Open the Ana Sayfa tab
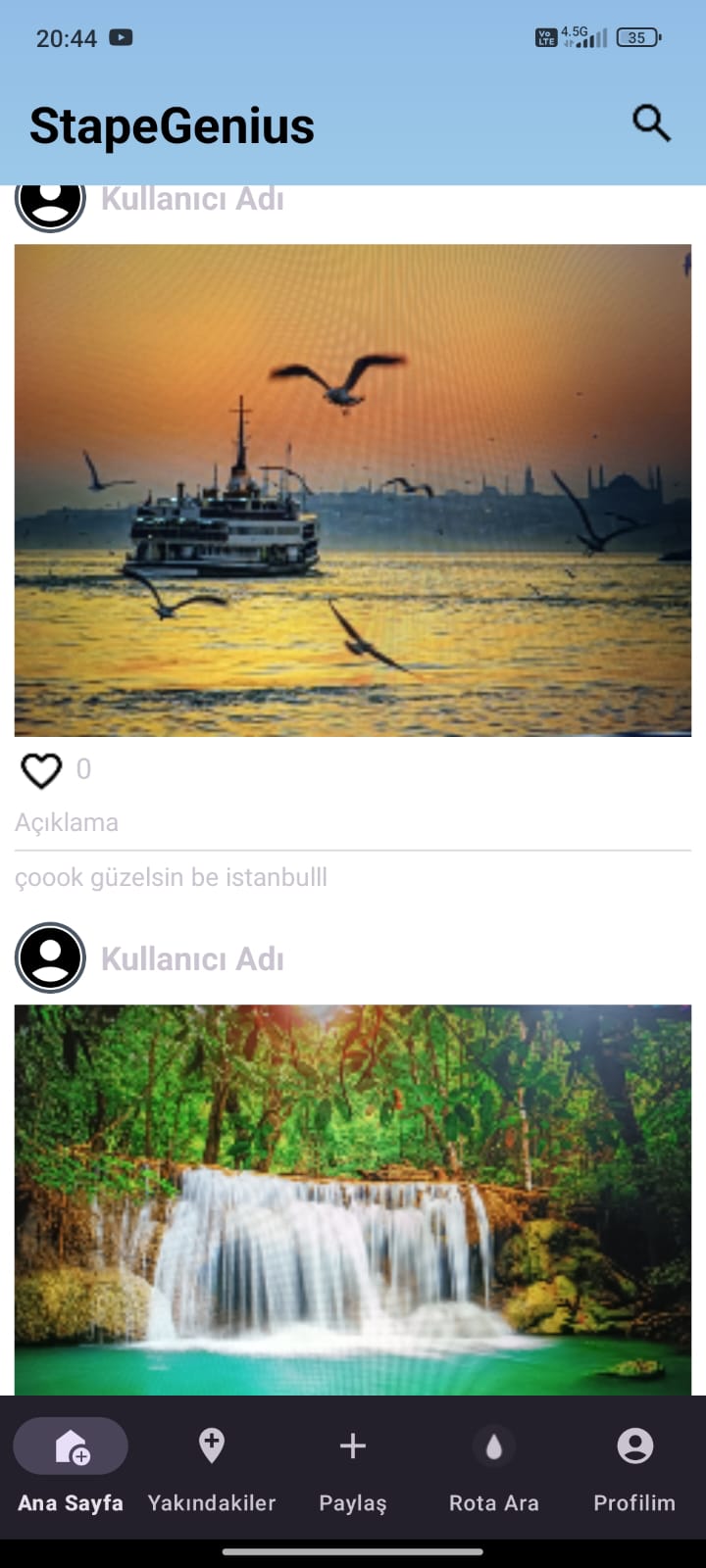The image size is (706, 1568). (70, 1465)
